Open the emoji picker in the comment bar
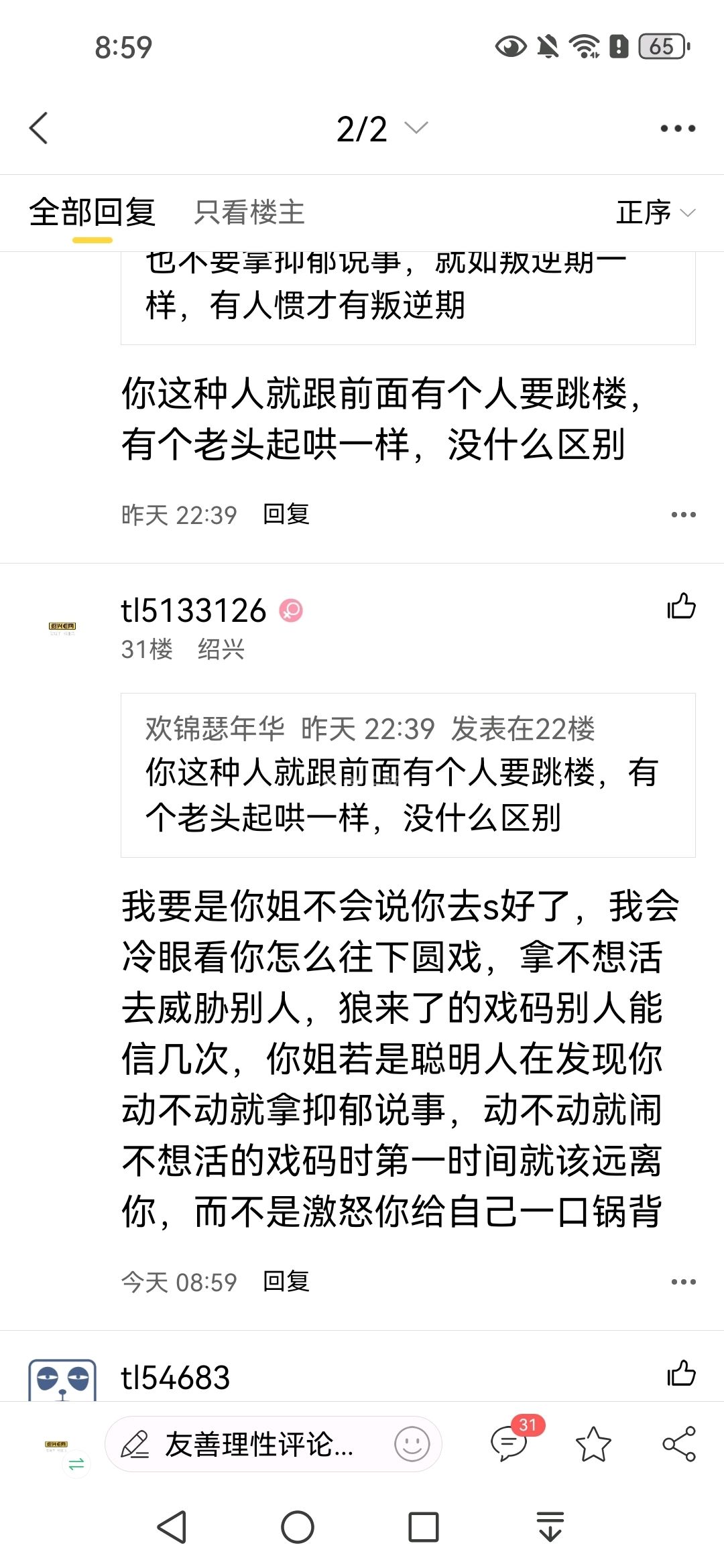The height and width of the screenshot is (1568, 724). tap(412, 1444)
